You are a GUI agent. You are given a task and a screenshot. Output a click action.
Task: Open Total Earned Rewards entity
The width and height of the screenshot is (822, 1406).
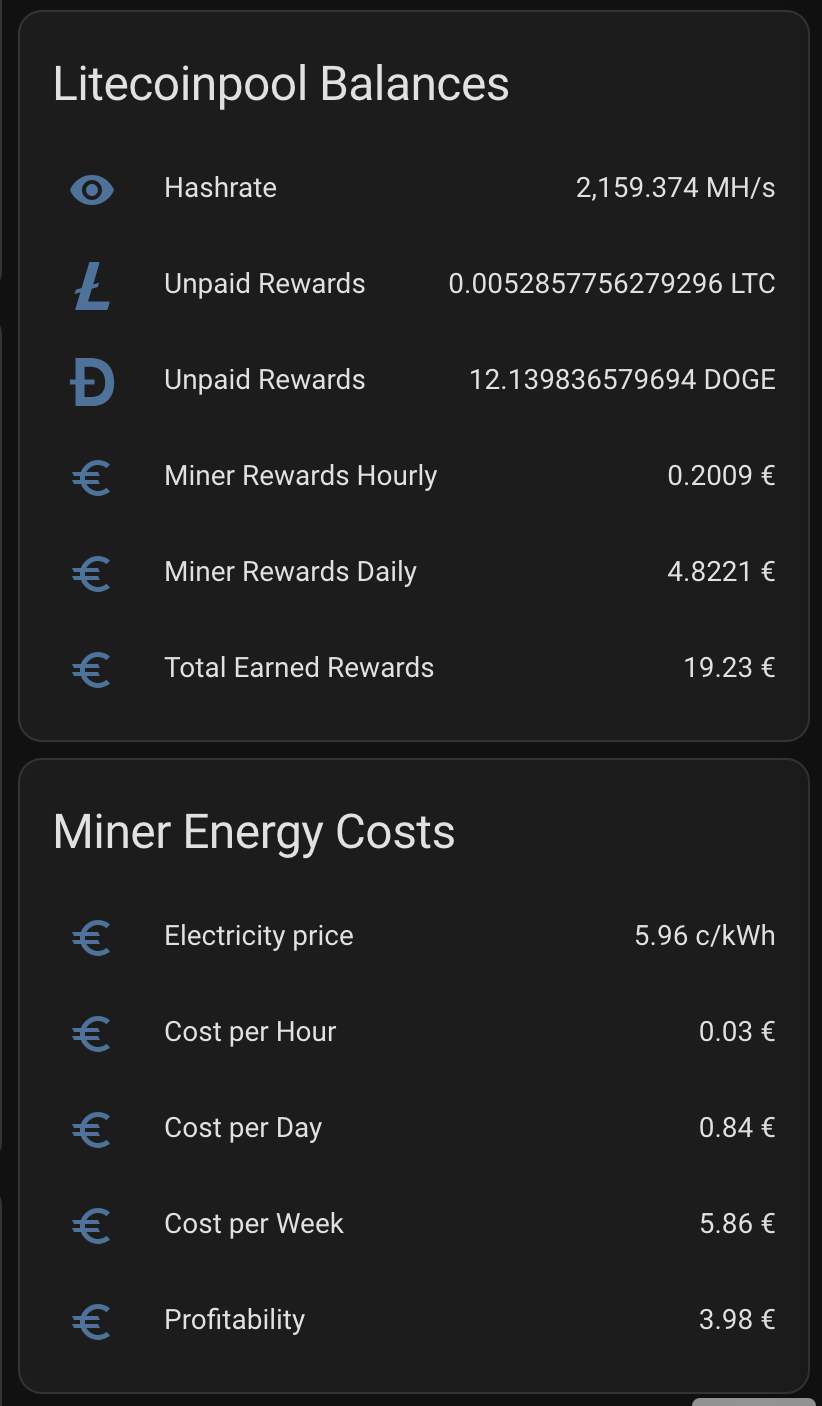(x=413, y=668)
